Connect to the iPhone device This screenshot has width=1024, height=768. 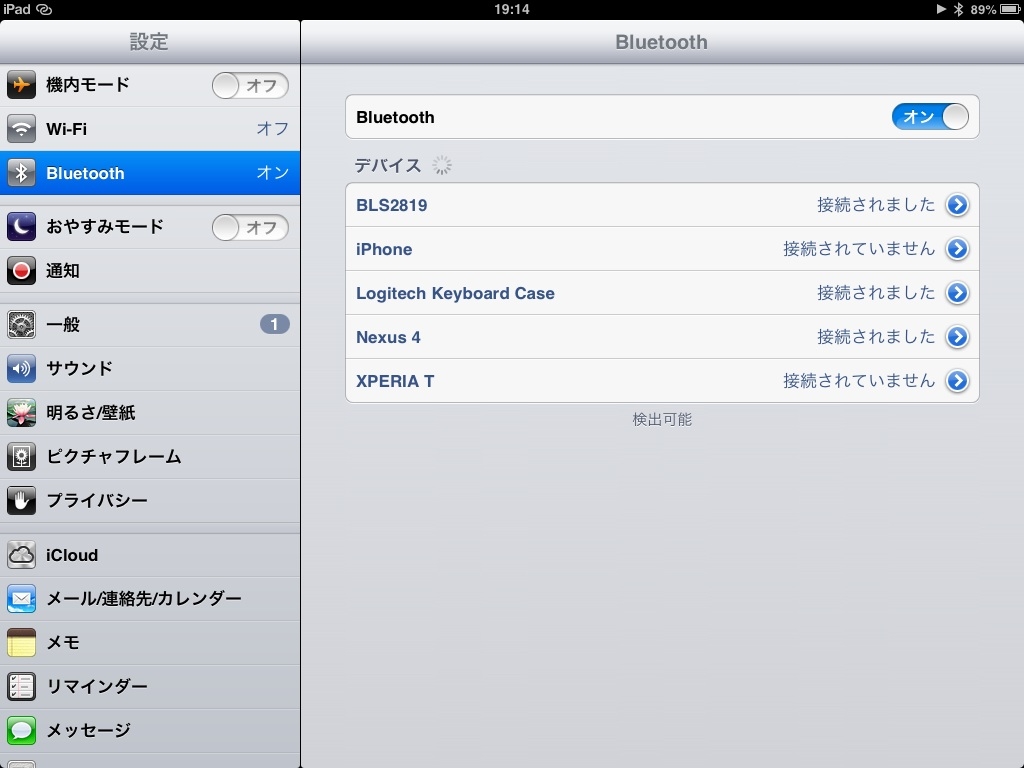point(600,249)
